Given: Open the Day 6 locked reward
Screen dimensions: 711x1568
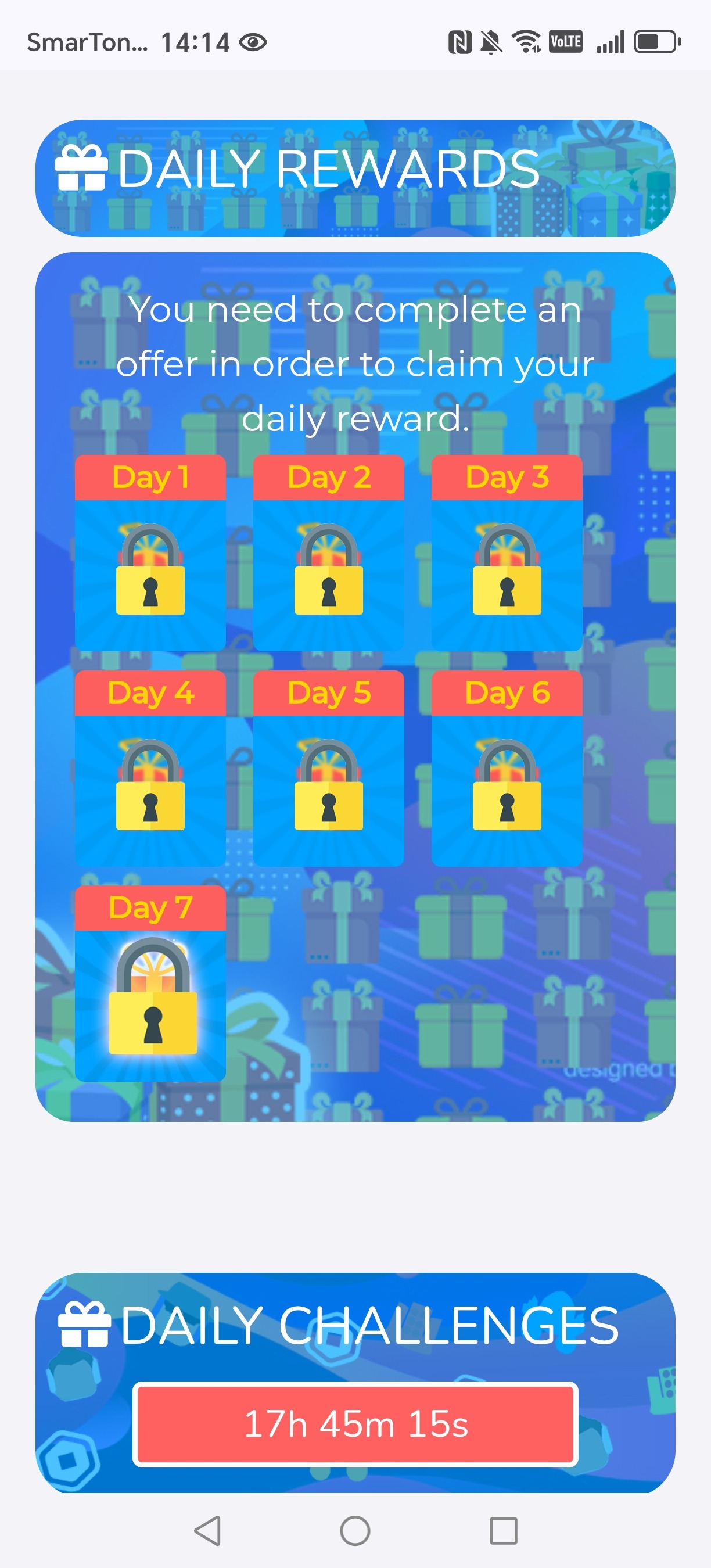Looking at the screenshot, I should click(507, 768).
